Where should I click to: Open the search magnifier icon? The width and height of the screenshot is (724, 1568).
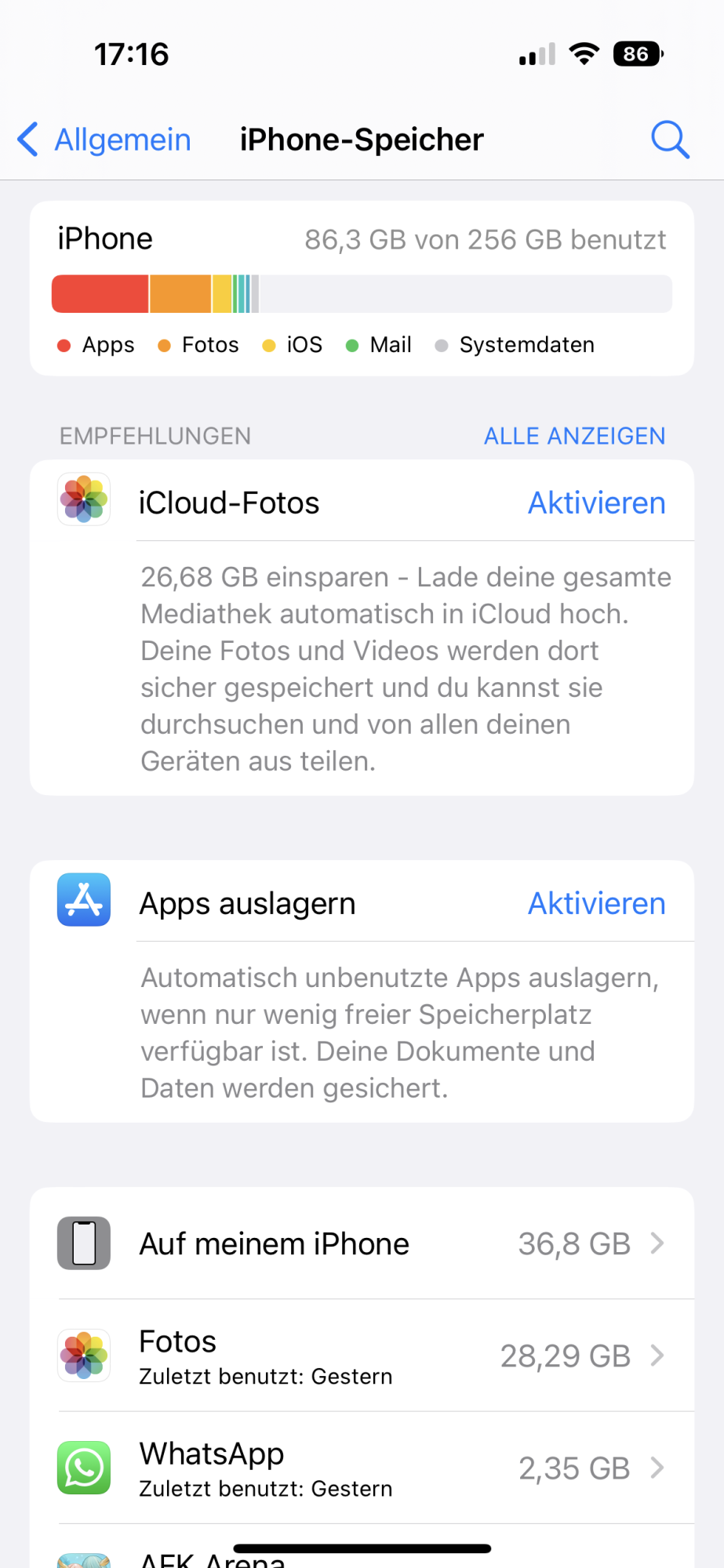[x=670, y=140]
